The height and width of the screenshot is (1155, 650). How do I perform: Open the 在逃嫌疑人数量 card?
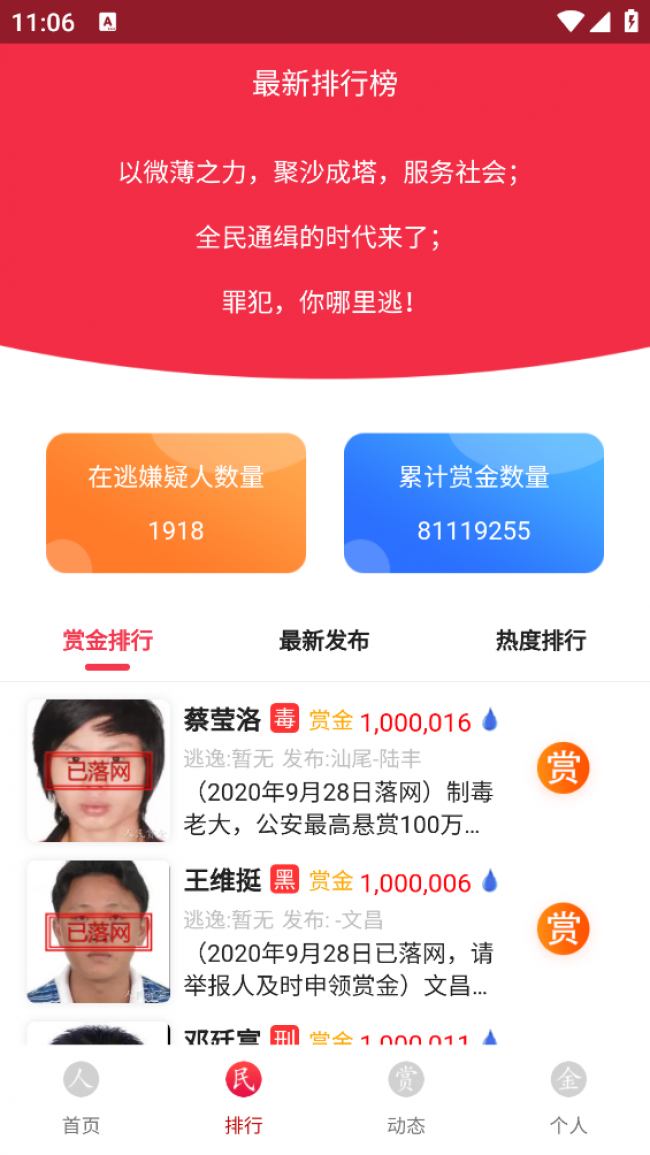(176, 503)
